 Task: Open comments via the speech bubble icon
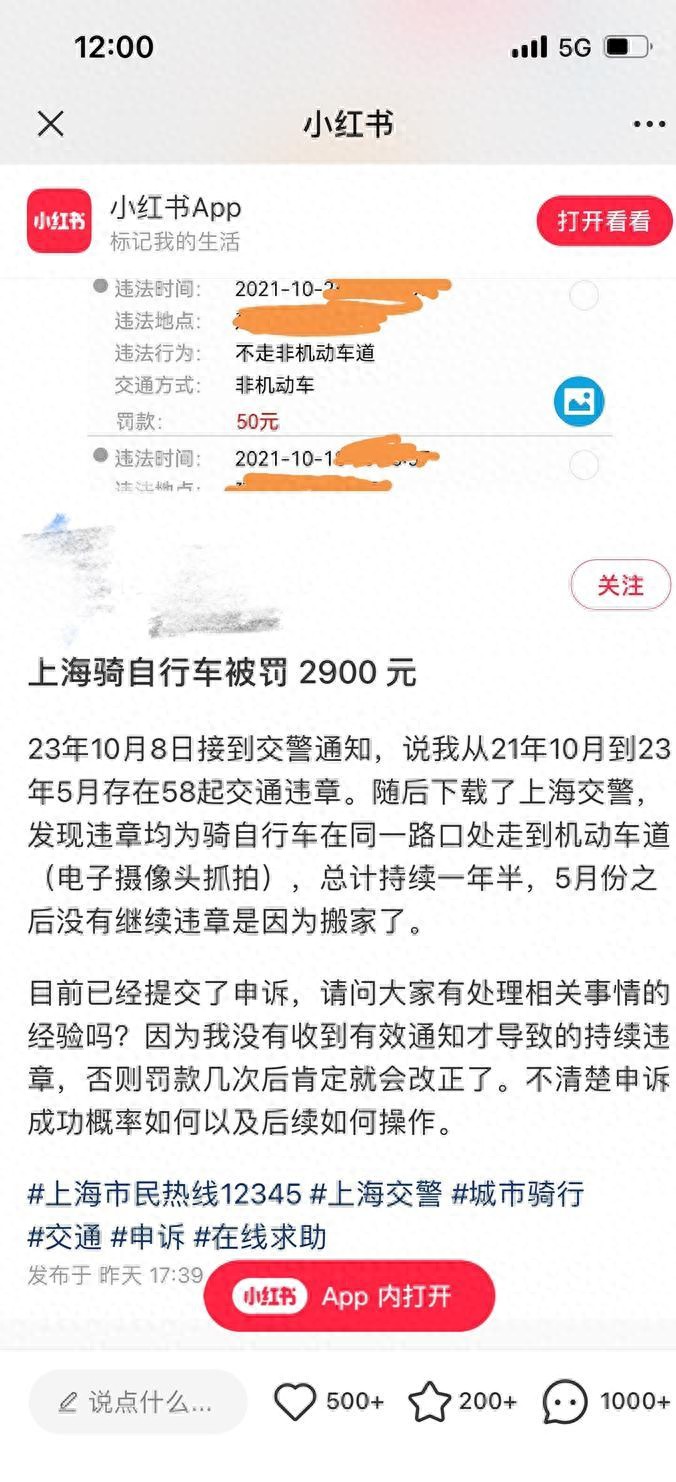coord(565,1402)
